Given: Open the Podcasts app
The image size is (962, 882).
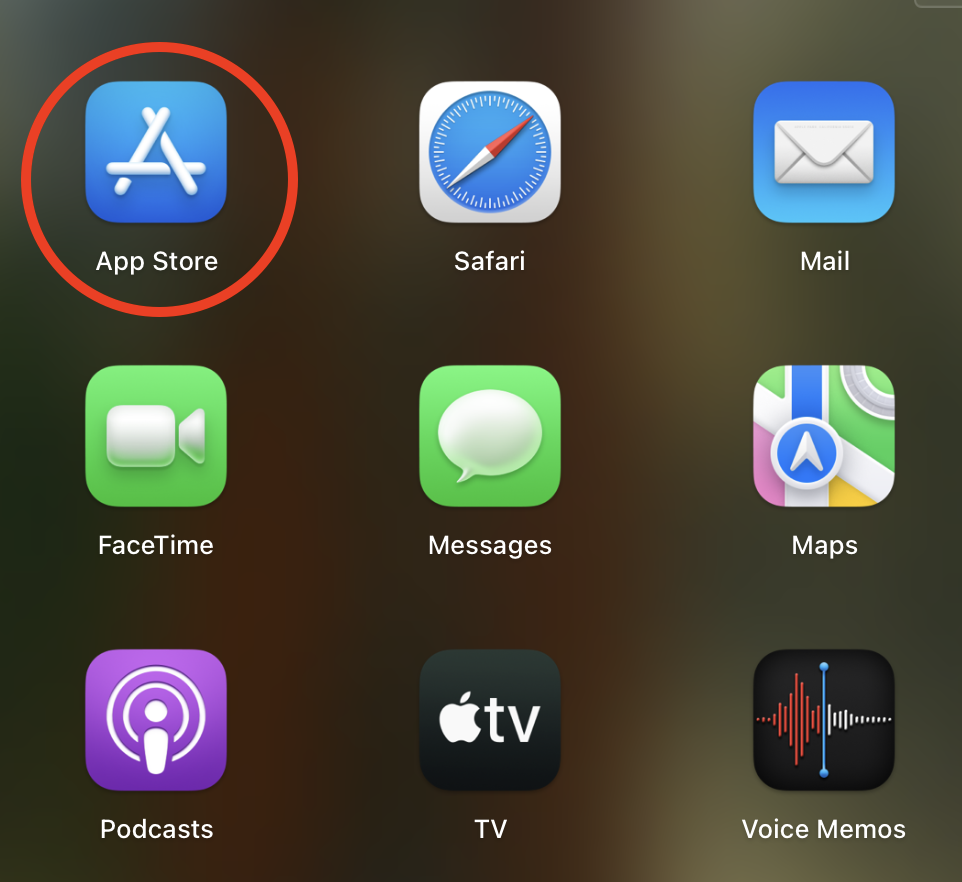Looking at the screenshot, I should [156, 720].
